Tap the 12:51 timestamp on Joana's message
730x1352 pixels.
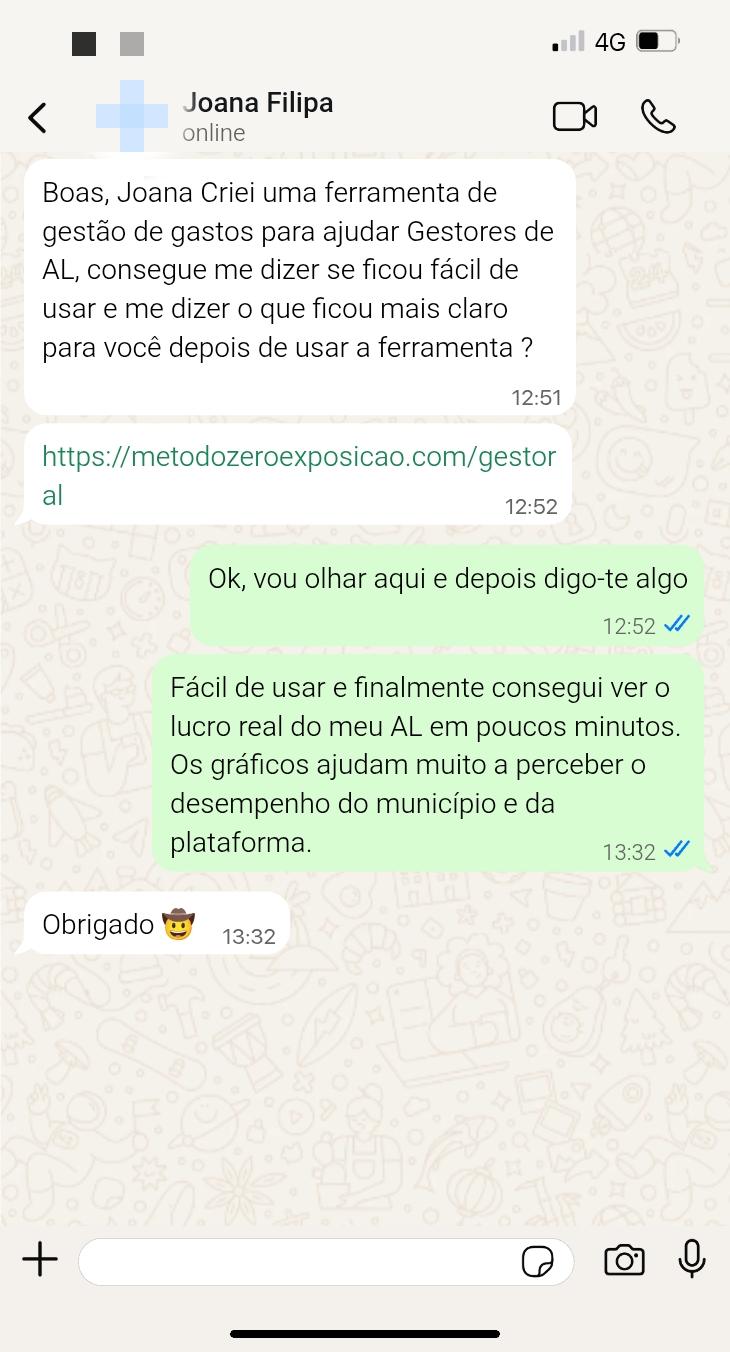pyautogui.click(x=536, y=397)
